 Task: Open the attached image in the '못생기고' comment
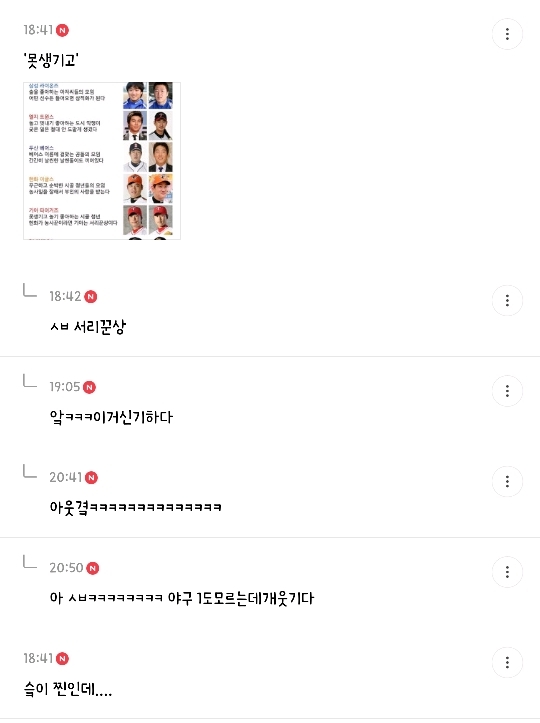(x=102, y=161)
